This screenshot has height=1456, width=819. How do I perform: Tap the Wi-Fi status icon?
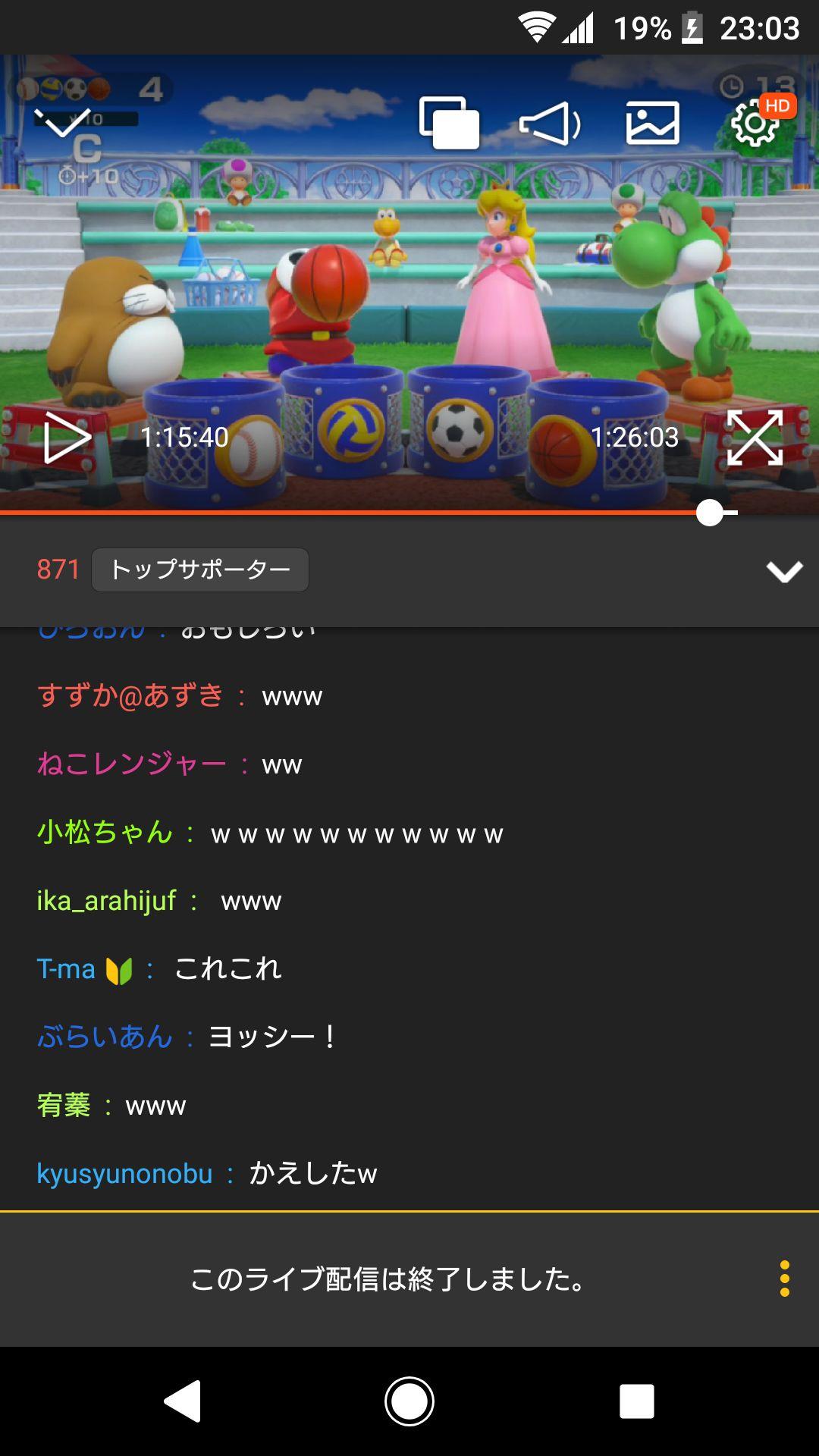[535, 27]
